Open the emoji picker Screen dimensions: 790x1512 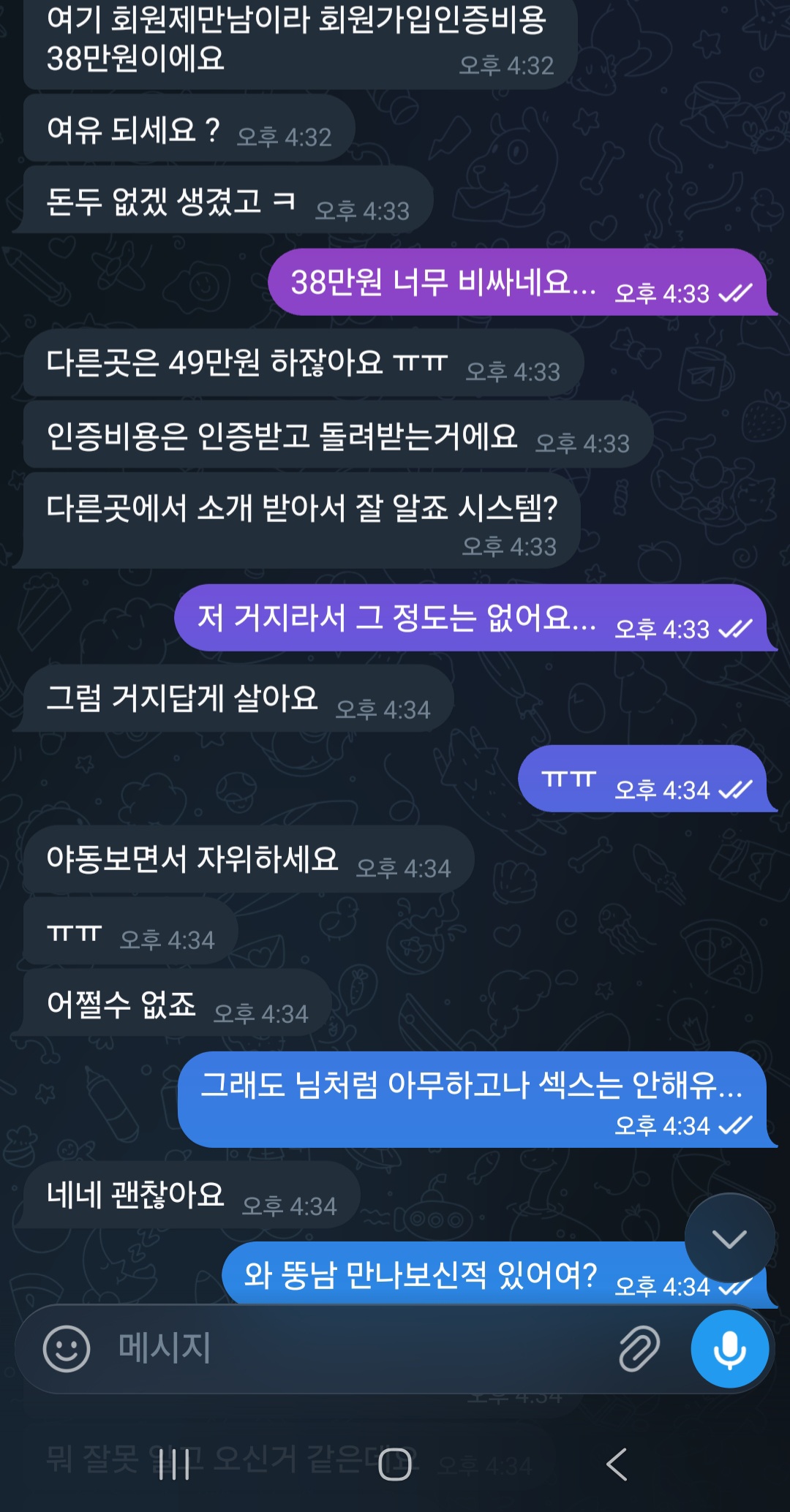67,1349
